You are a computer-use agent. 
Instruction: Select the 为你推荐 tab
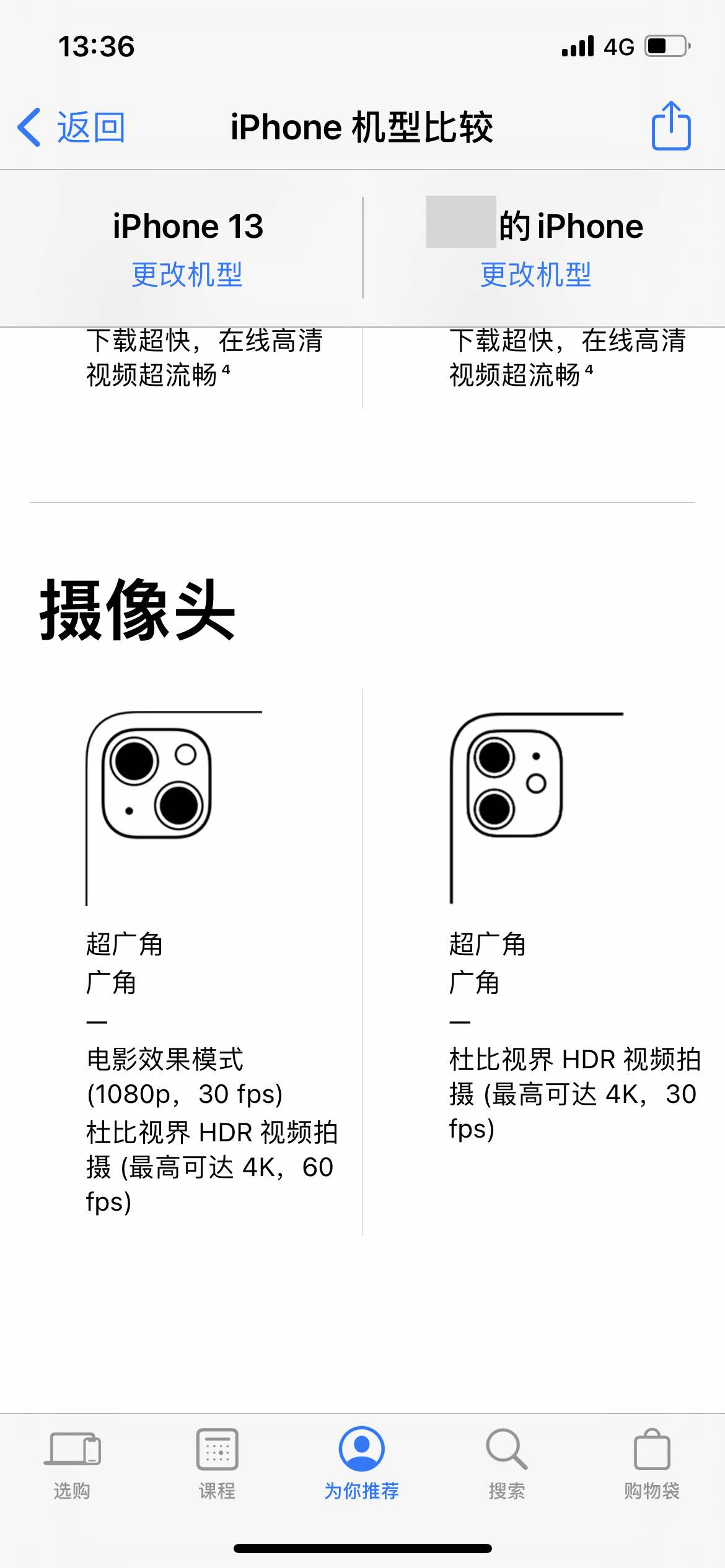coord(362,1464)
